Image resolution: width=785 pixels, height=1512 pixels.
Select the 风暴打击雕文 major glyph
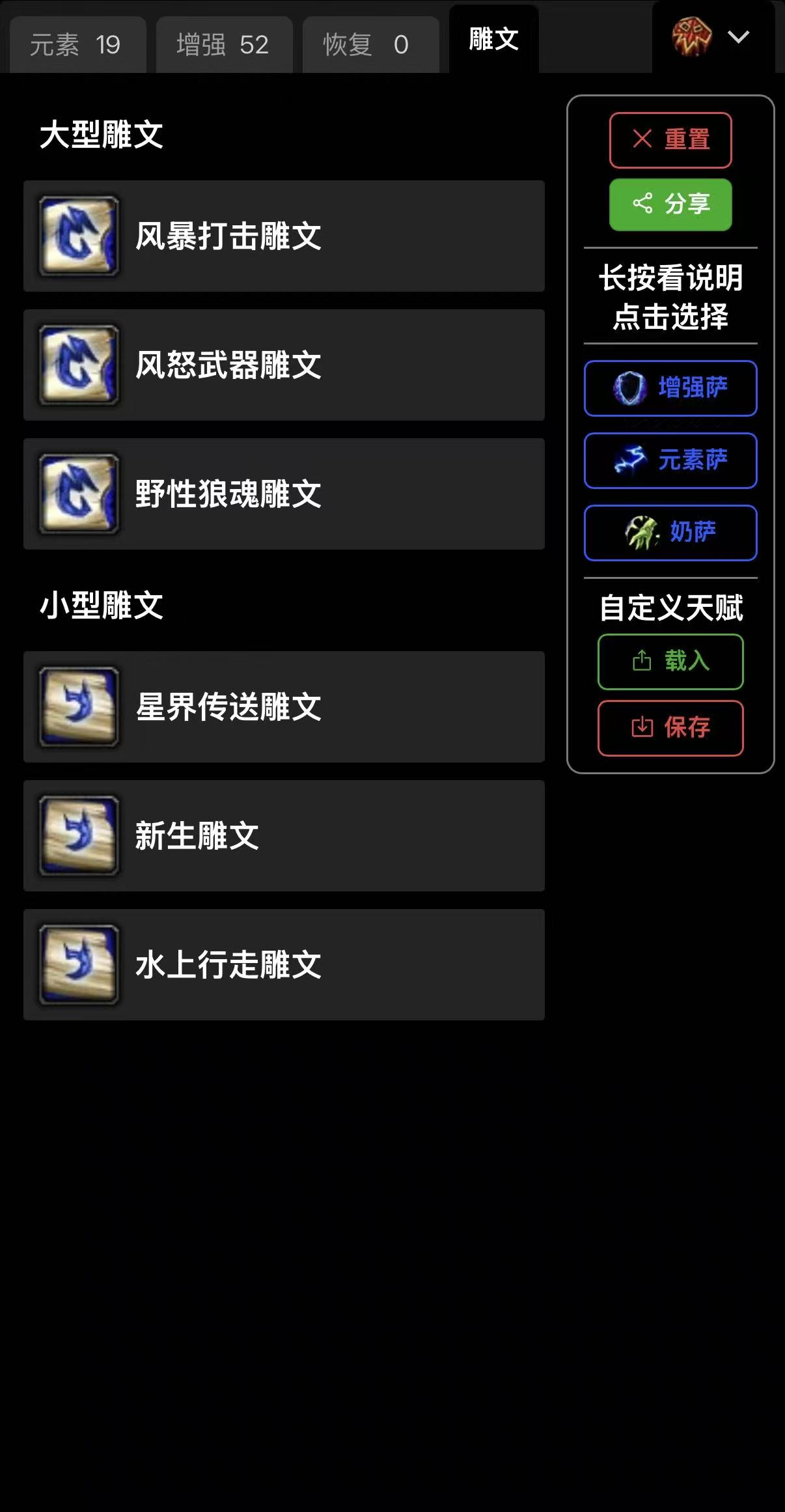284,236
